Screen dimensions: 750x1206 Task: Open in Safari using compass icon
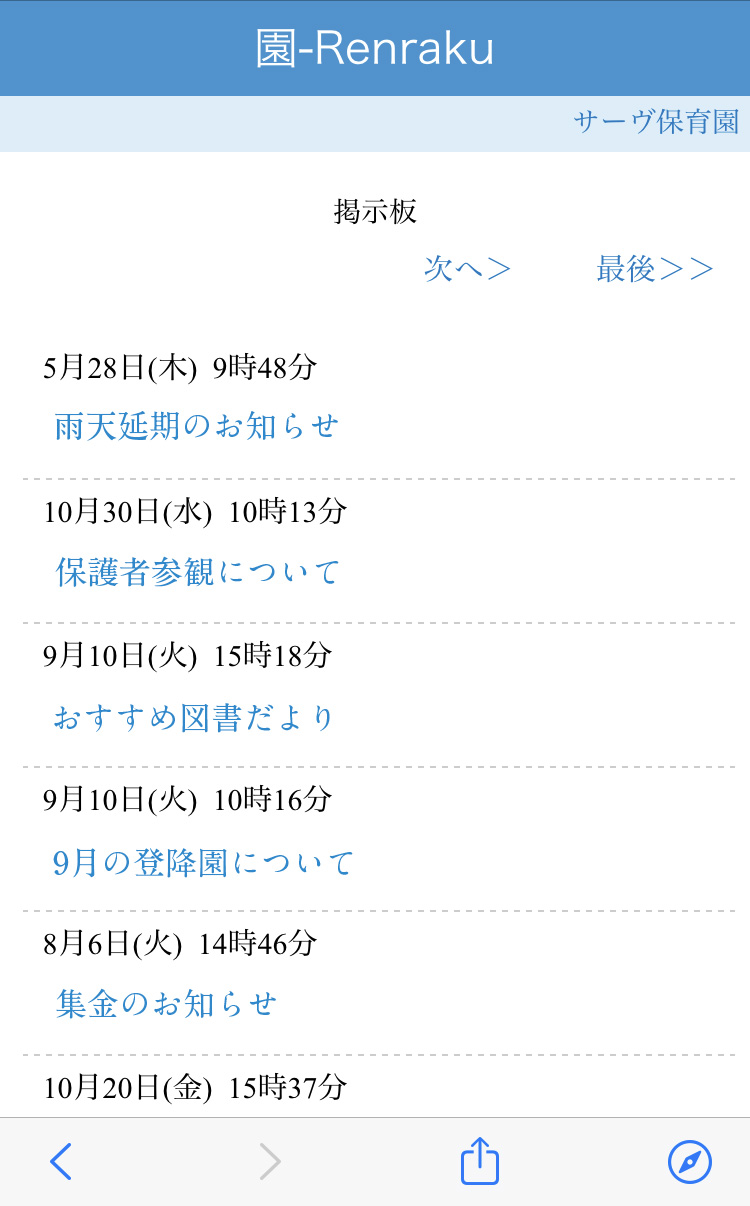(690, 1162)
